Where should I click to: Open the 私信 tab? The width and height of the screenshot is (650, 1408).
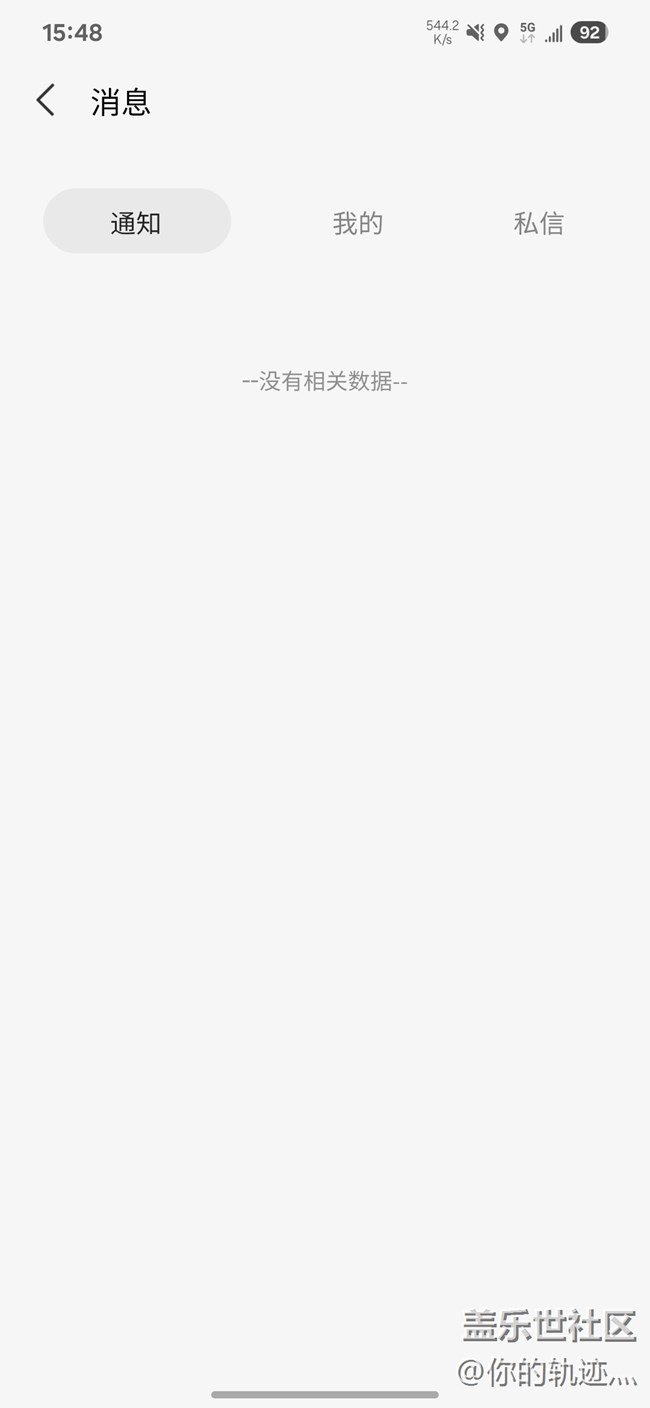click(538, 223)
